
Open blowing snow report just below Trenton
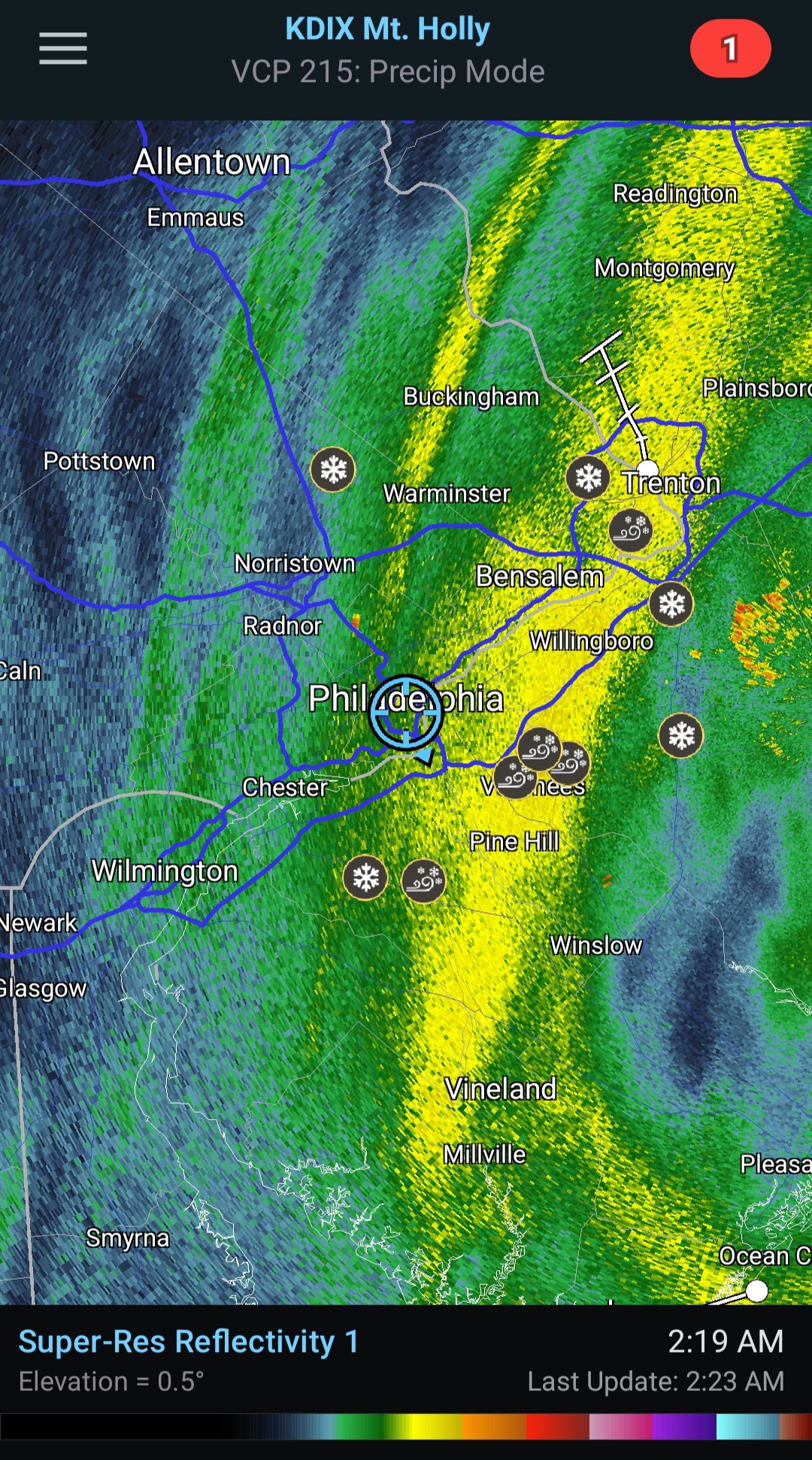point(630,531)
